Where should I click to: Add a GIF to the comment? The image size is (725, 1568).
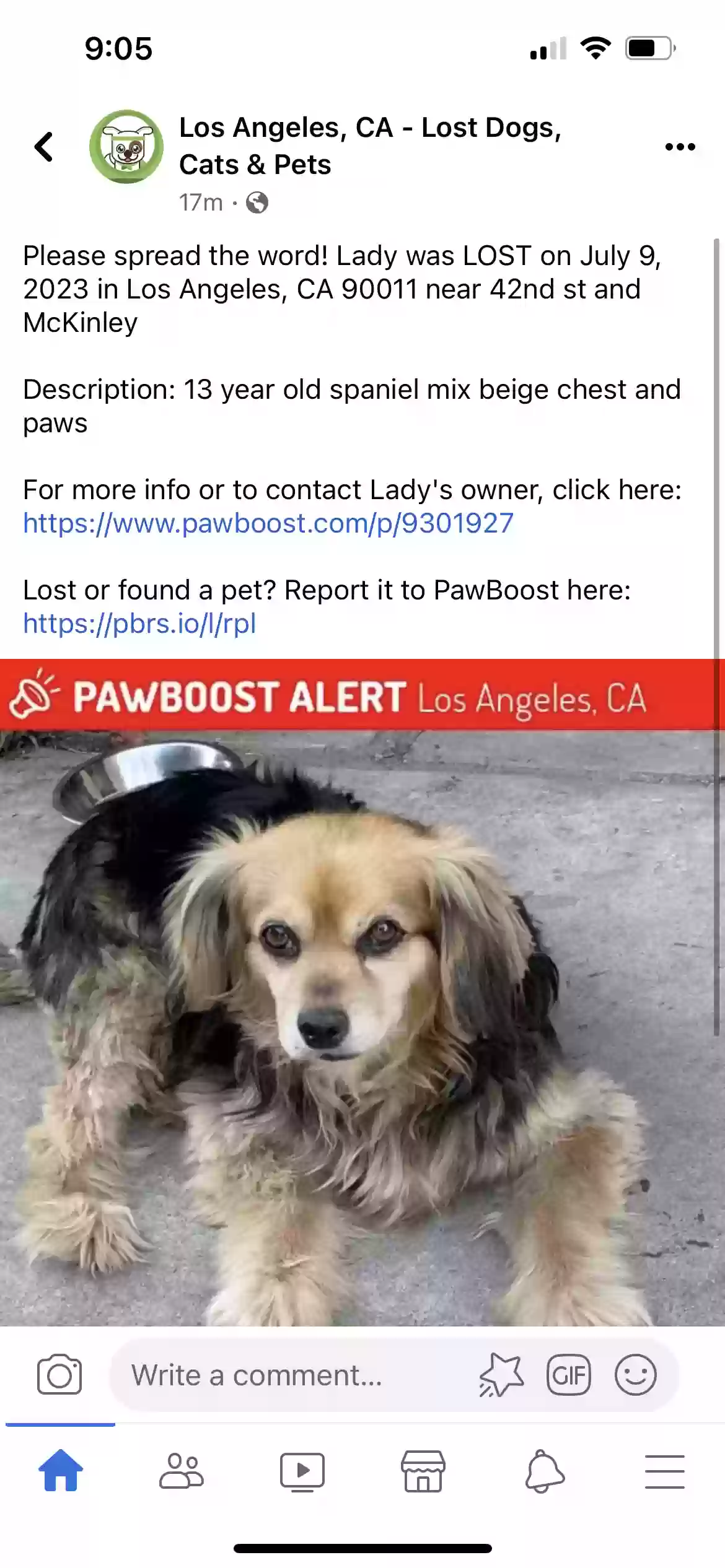click(568, 1375)
